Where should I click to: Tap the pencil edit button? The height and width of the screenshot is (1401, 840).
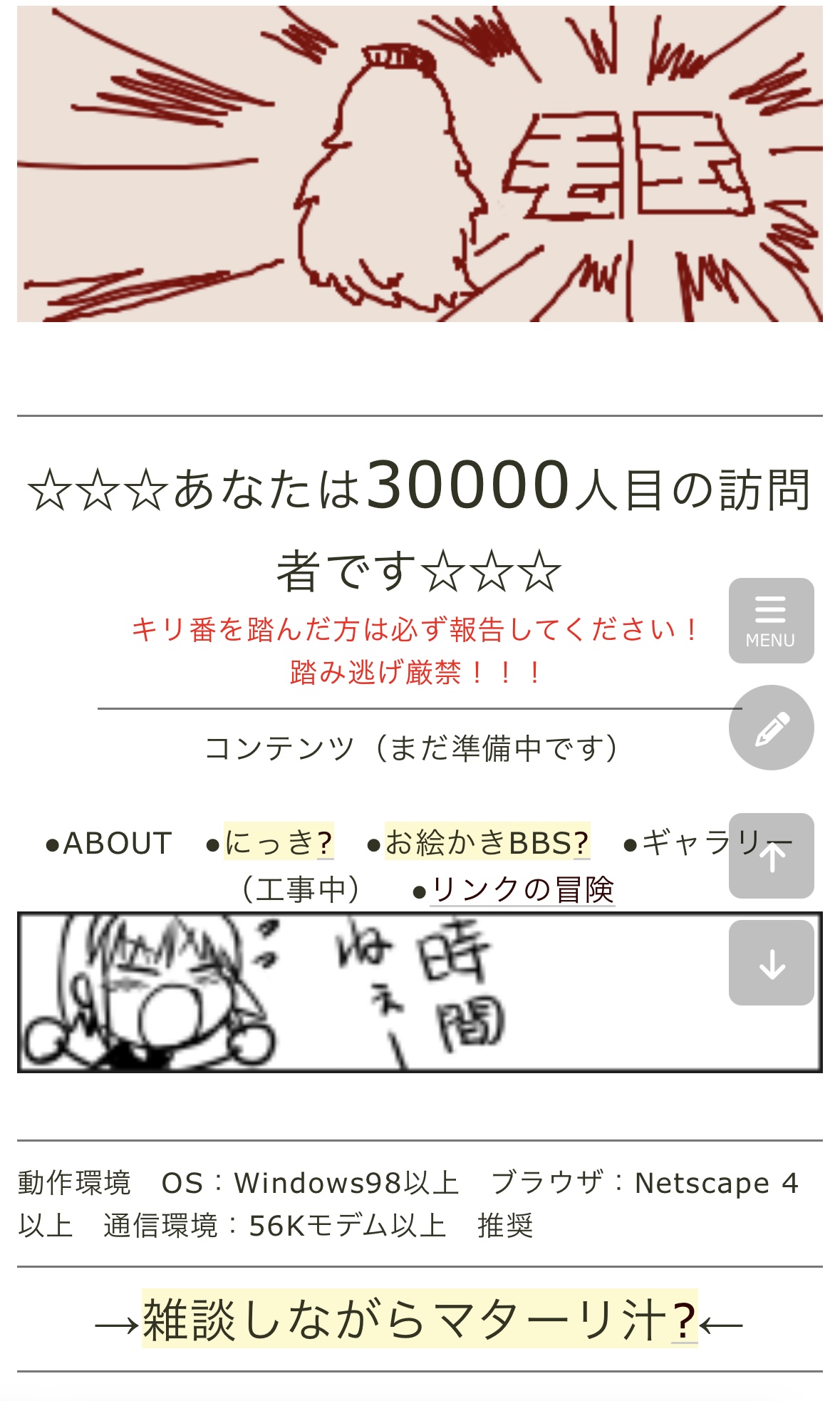tap(771, 728)
